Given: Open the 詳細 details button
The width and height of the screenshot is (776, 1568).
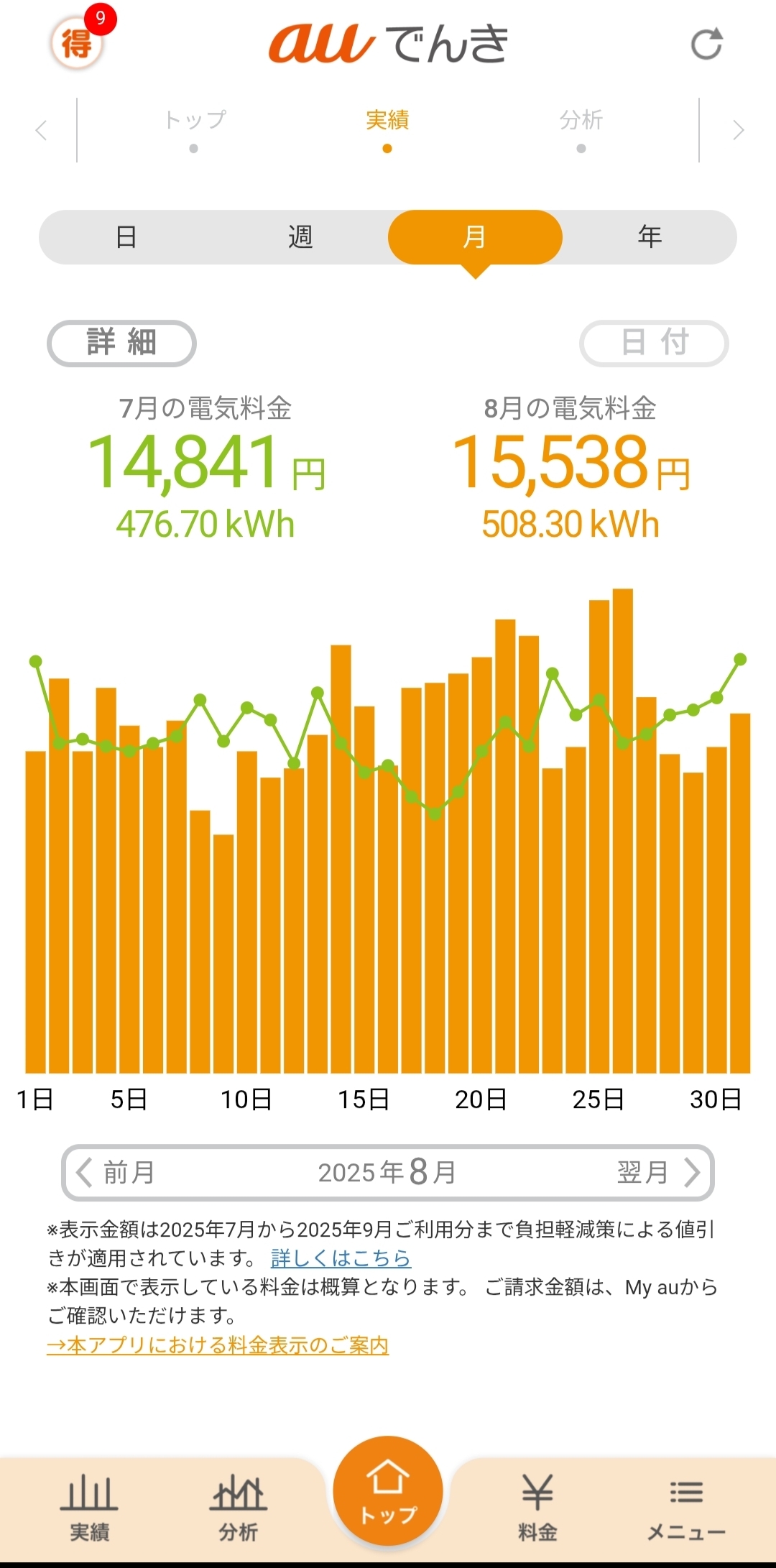Looking at the screenshot, I should [x=121, y=343].
